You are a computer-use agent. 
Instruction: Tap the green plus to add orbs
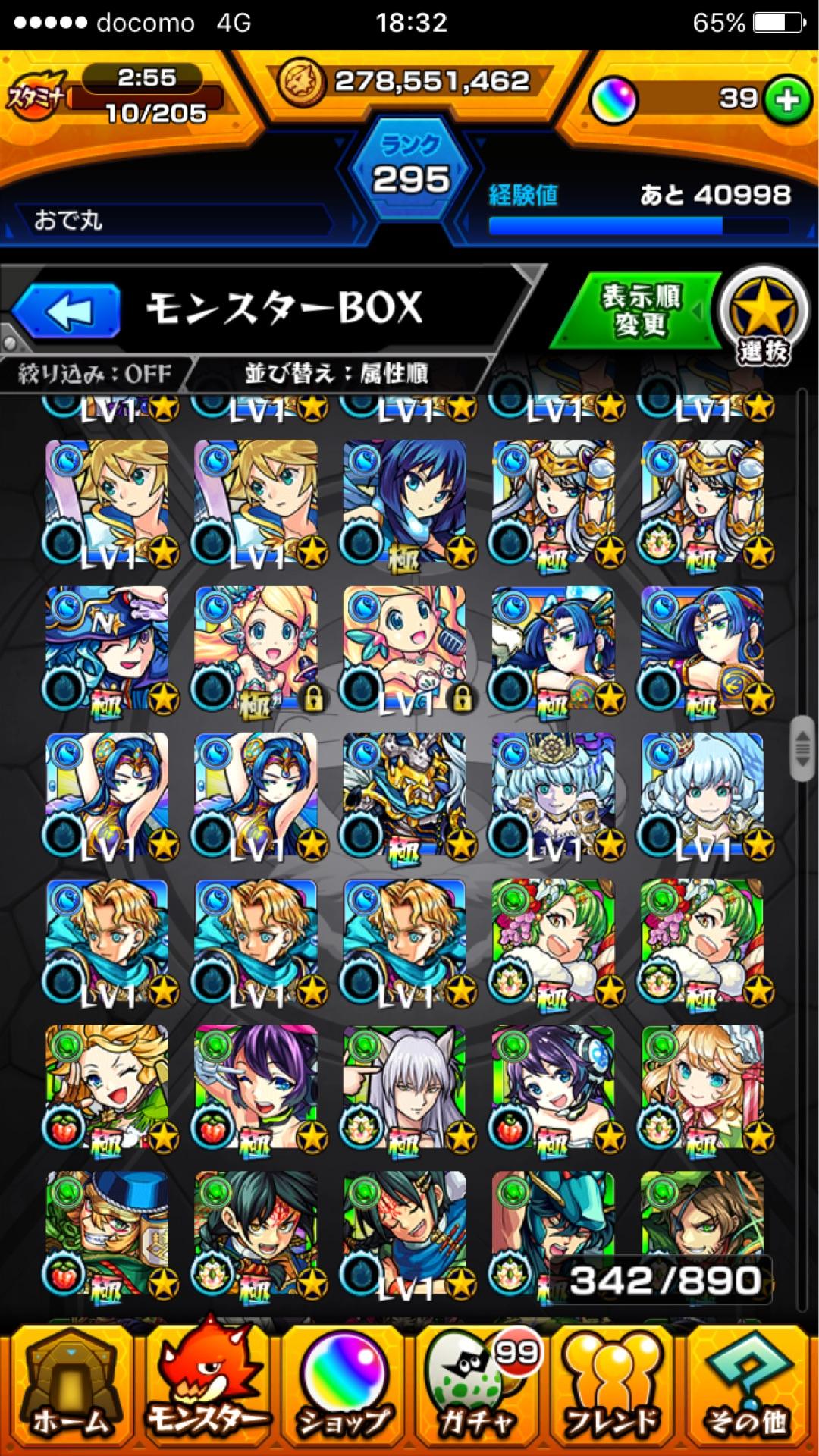tap(788, 99)
